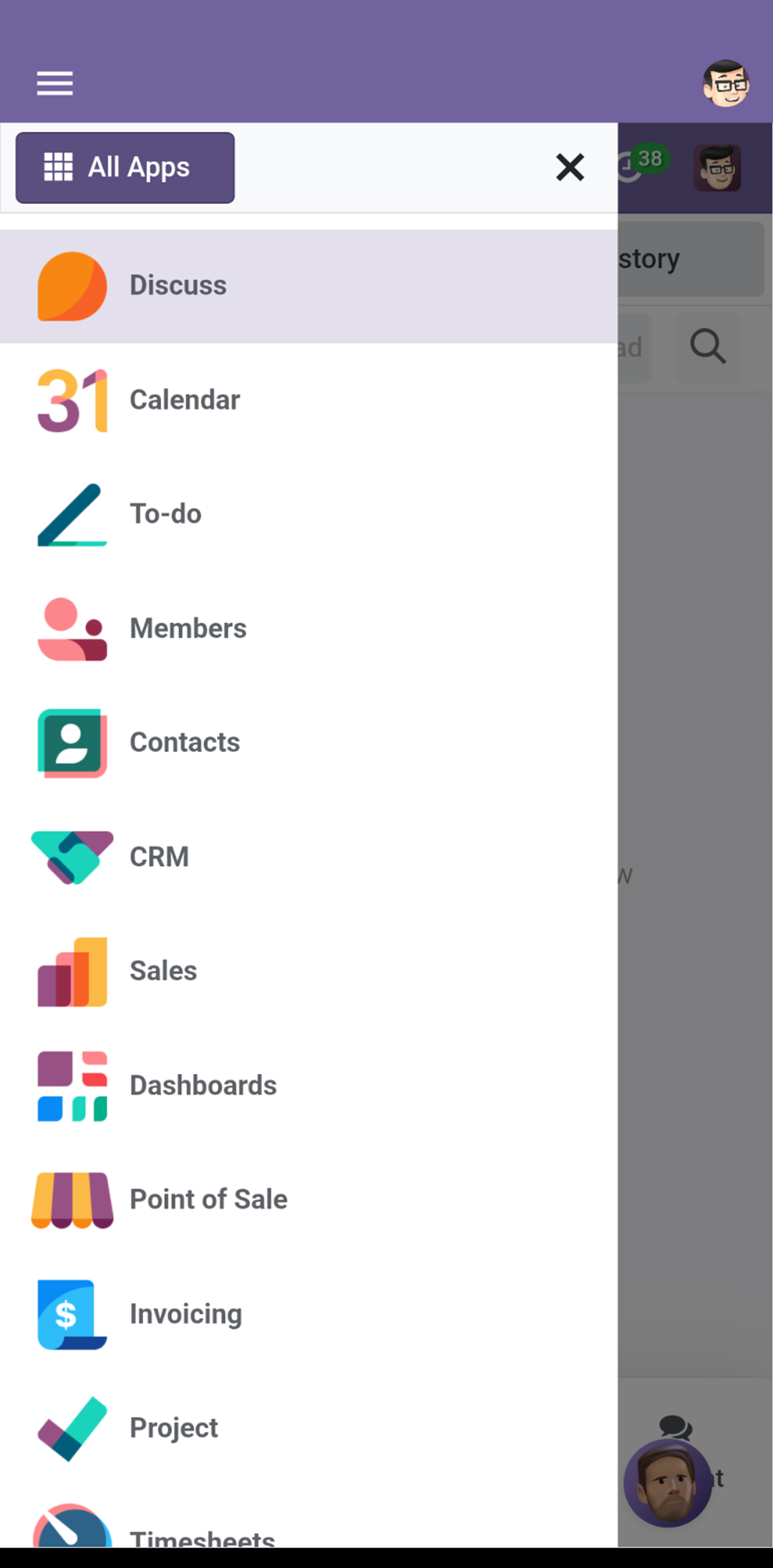Open the Discuss app
Image resolution: width=773 pixels, height=1568 pixels.
(178, 286)
